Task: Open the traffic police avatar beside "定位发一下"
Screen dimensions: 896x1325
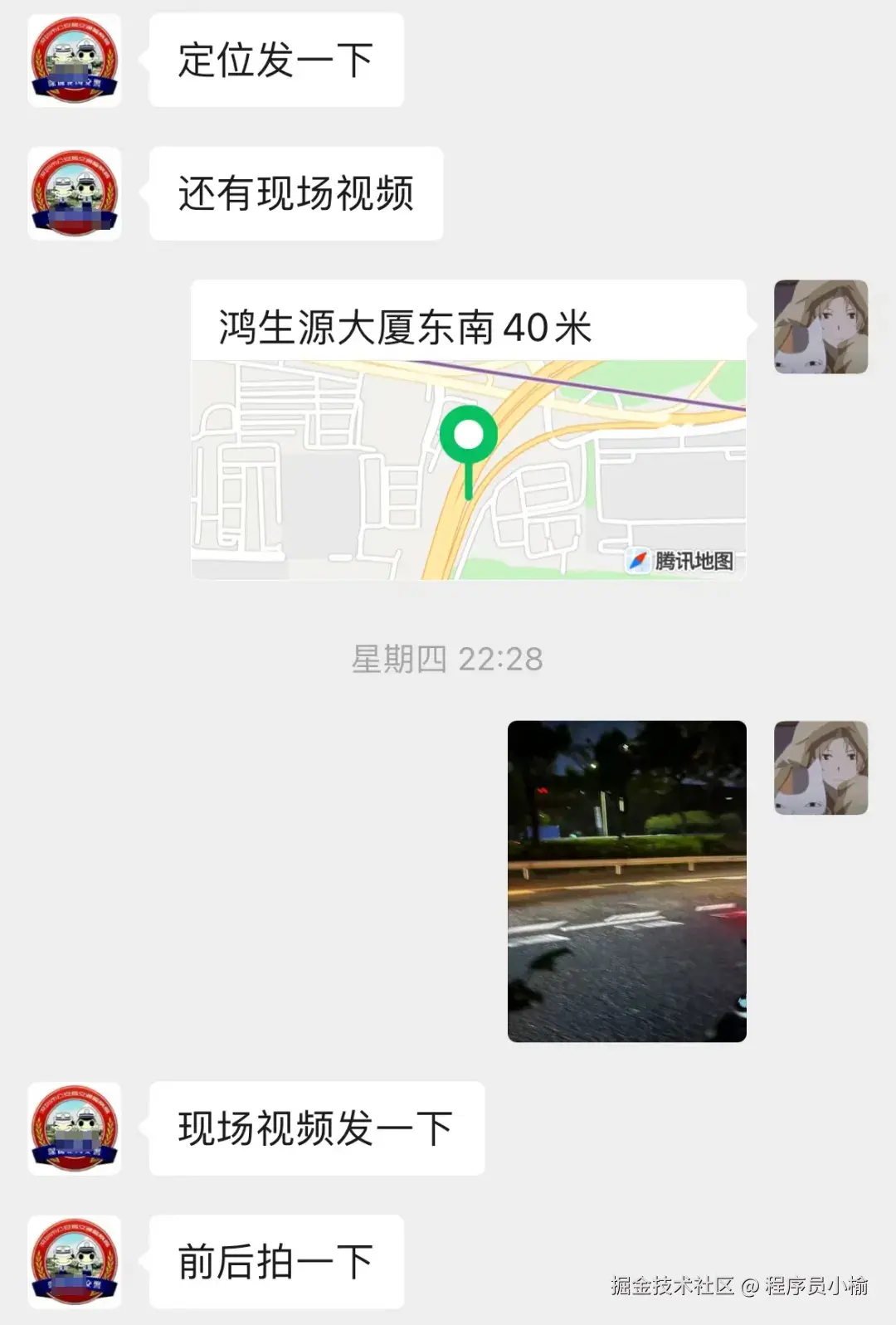Action: pos(74,60)
